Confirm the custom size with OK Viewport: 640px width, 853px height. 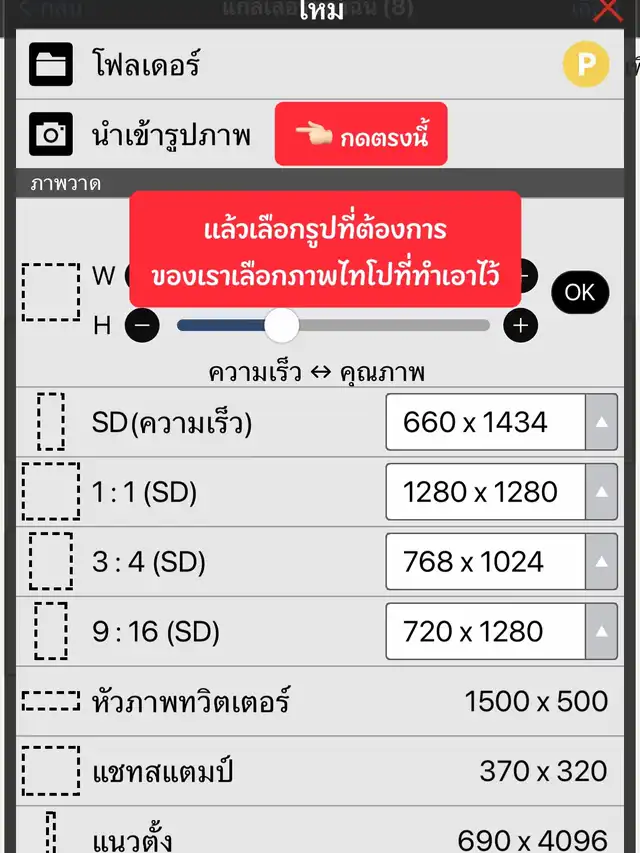click(579, 292)
